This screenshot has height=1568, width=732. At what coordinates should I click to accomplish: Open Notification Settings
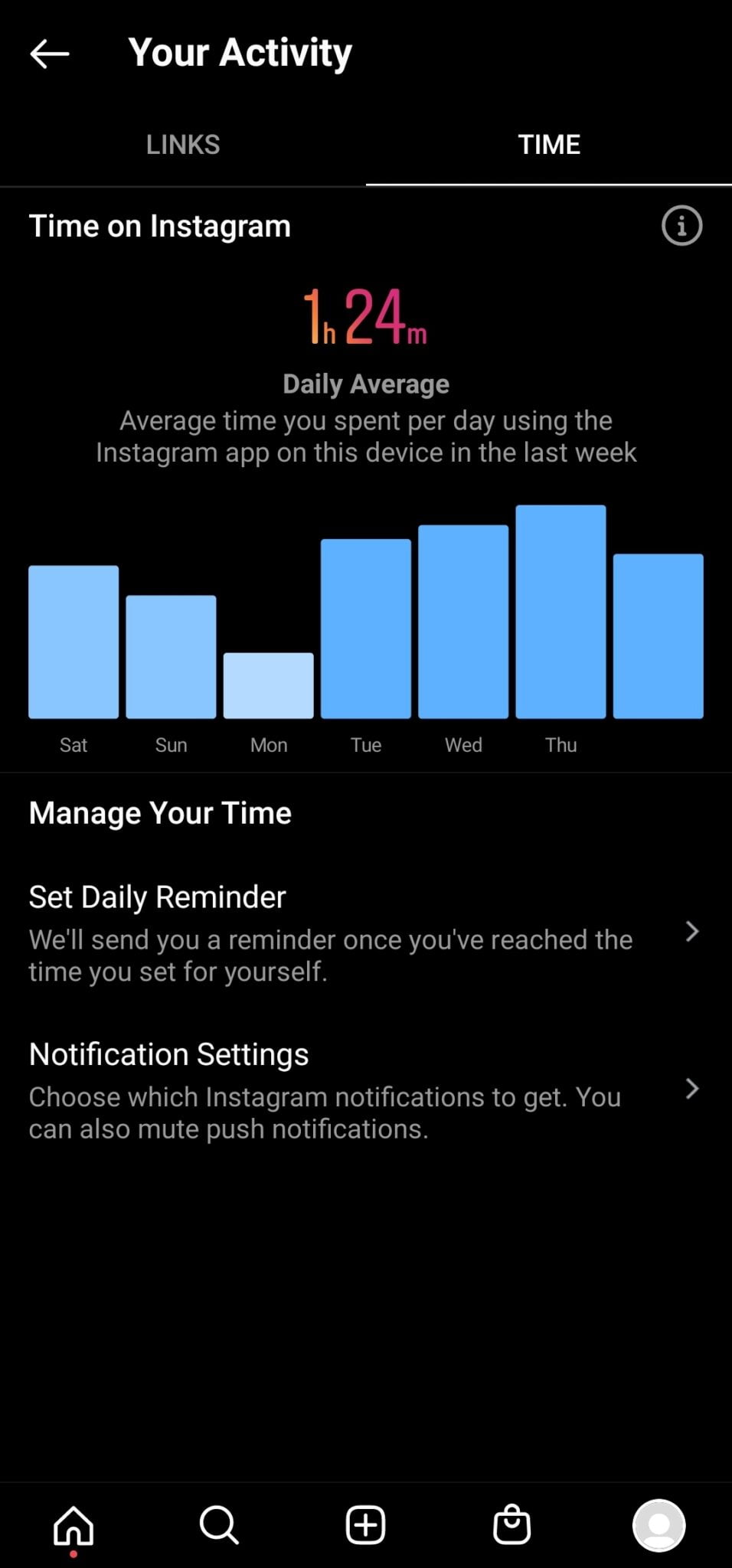pyautogui.click(x=366, y=1089)
